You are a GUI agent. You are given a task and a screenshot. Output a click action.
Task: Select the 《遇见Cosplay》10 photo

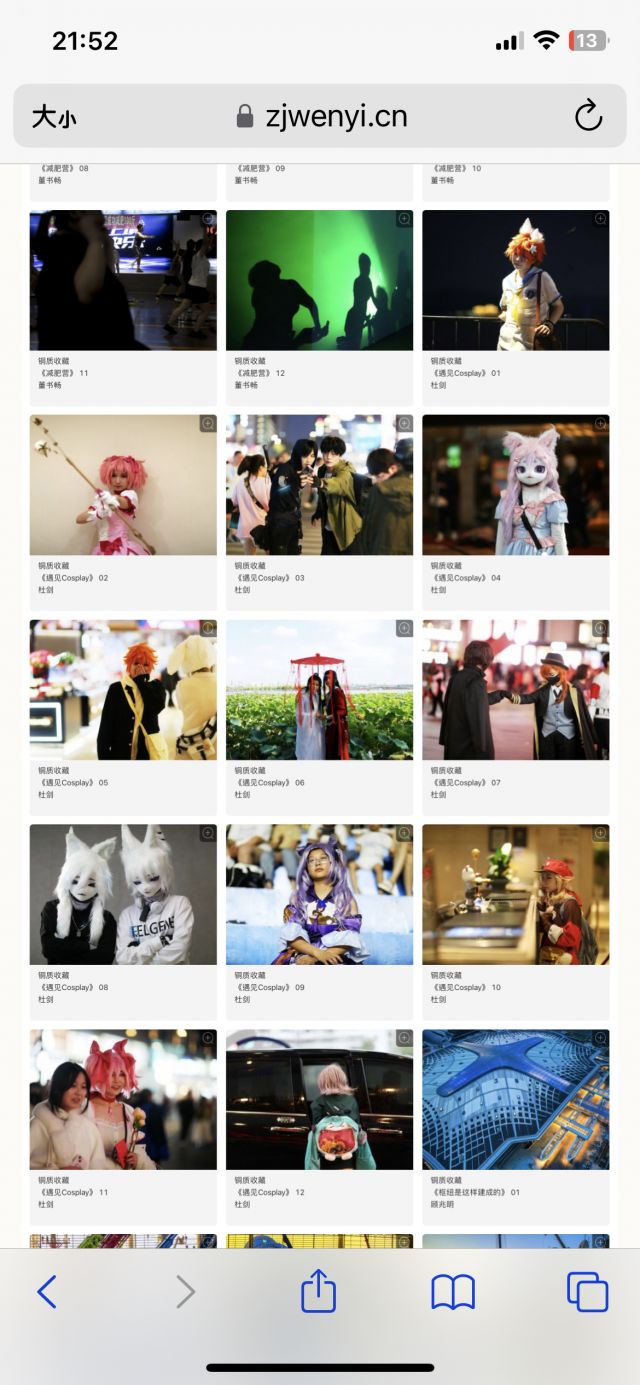tap(515, 895)
